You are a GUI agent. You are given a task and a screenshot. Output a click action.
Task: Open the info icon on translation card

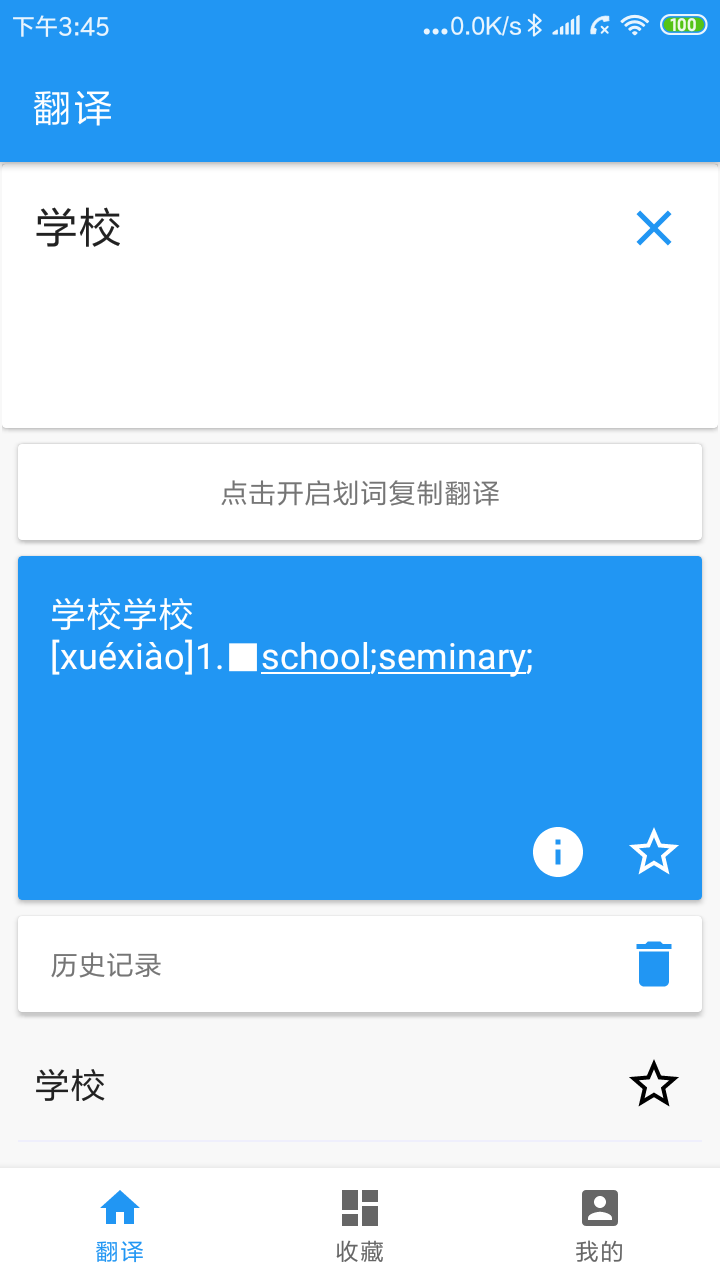[x=558, y=852]
